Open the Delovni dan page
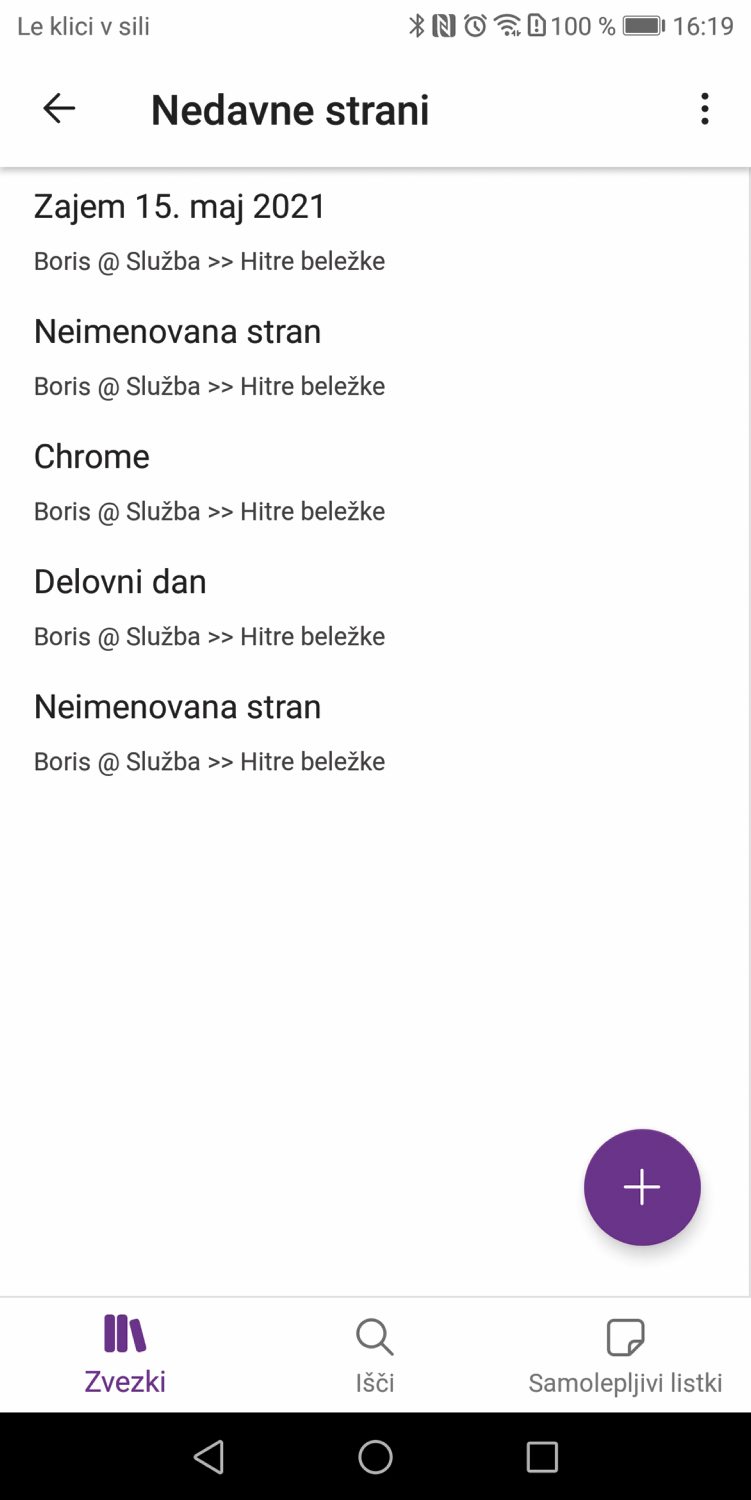751x1500 pixels. (375, 607)
